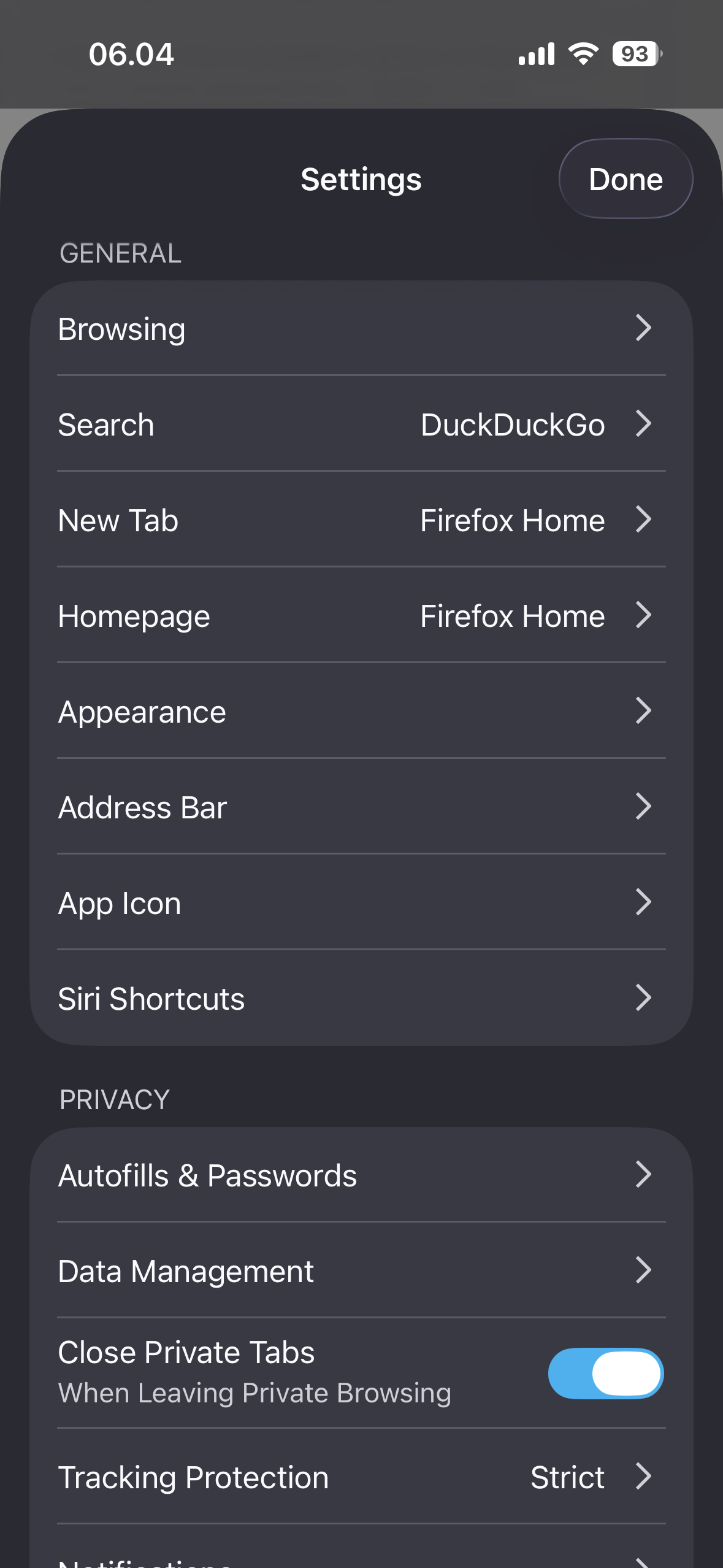Disable the Close Private Tabs switch
This screenshot has width=723, height=1568.
coord(605,1373)
